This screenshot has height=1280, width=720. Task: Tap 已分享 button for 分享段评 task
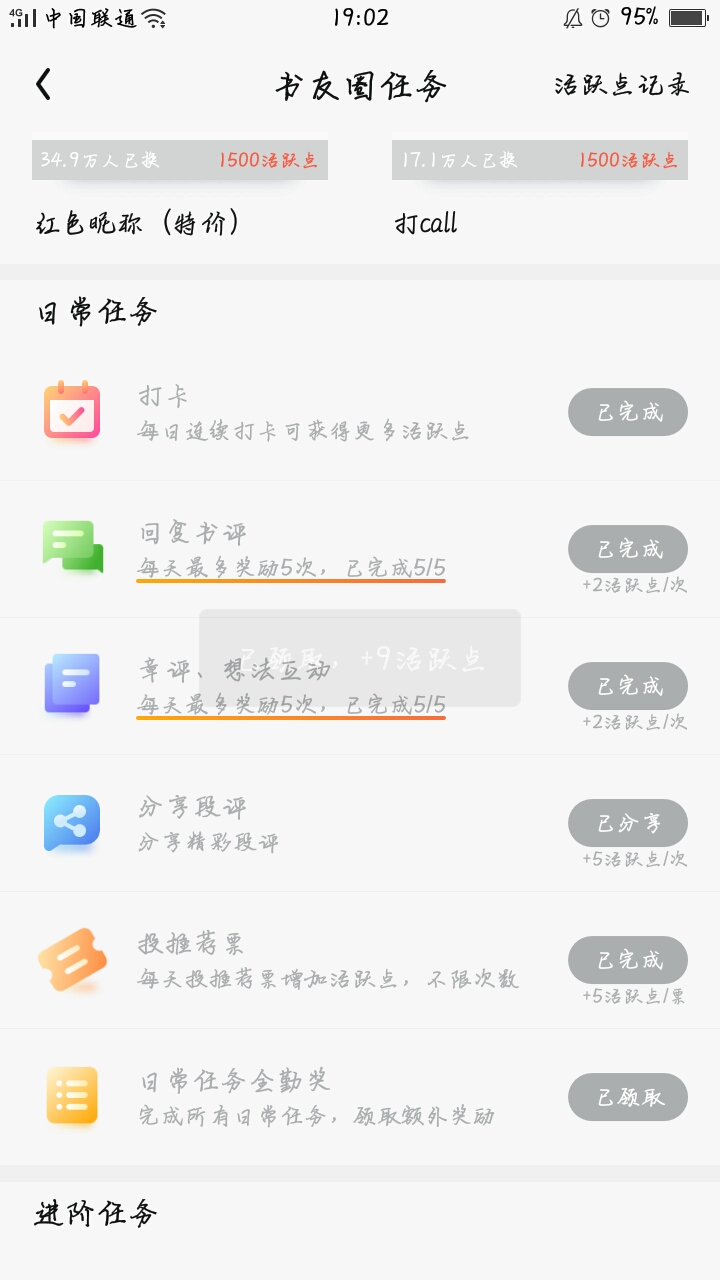coord(628,823)
